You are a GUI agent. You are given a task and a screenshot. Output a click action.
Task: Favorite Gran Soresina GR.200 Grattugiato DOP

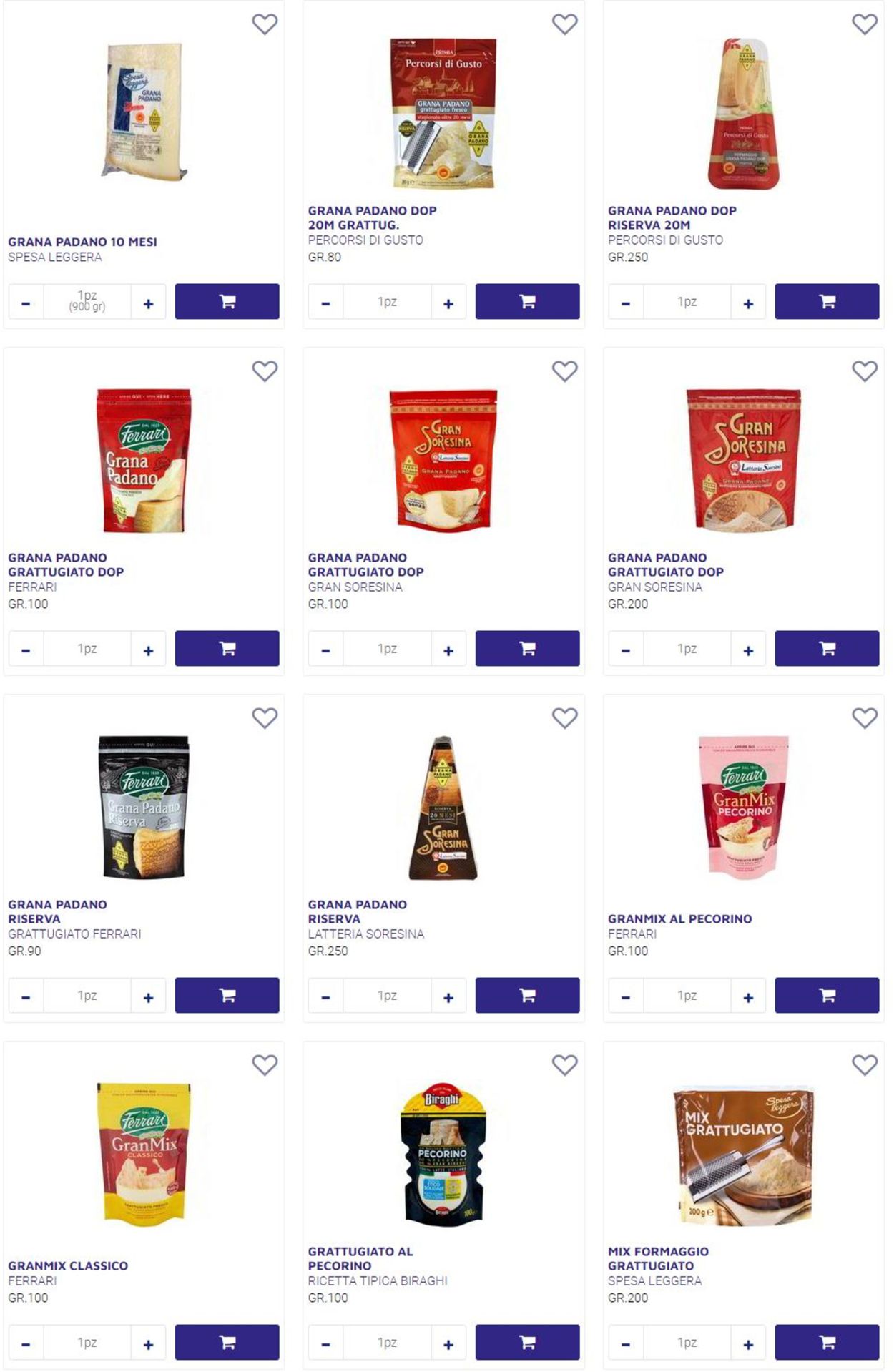(864, 371)
